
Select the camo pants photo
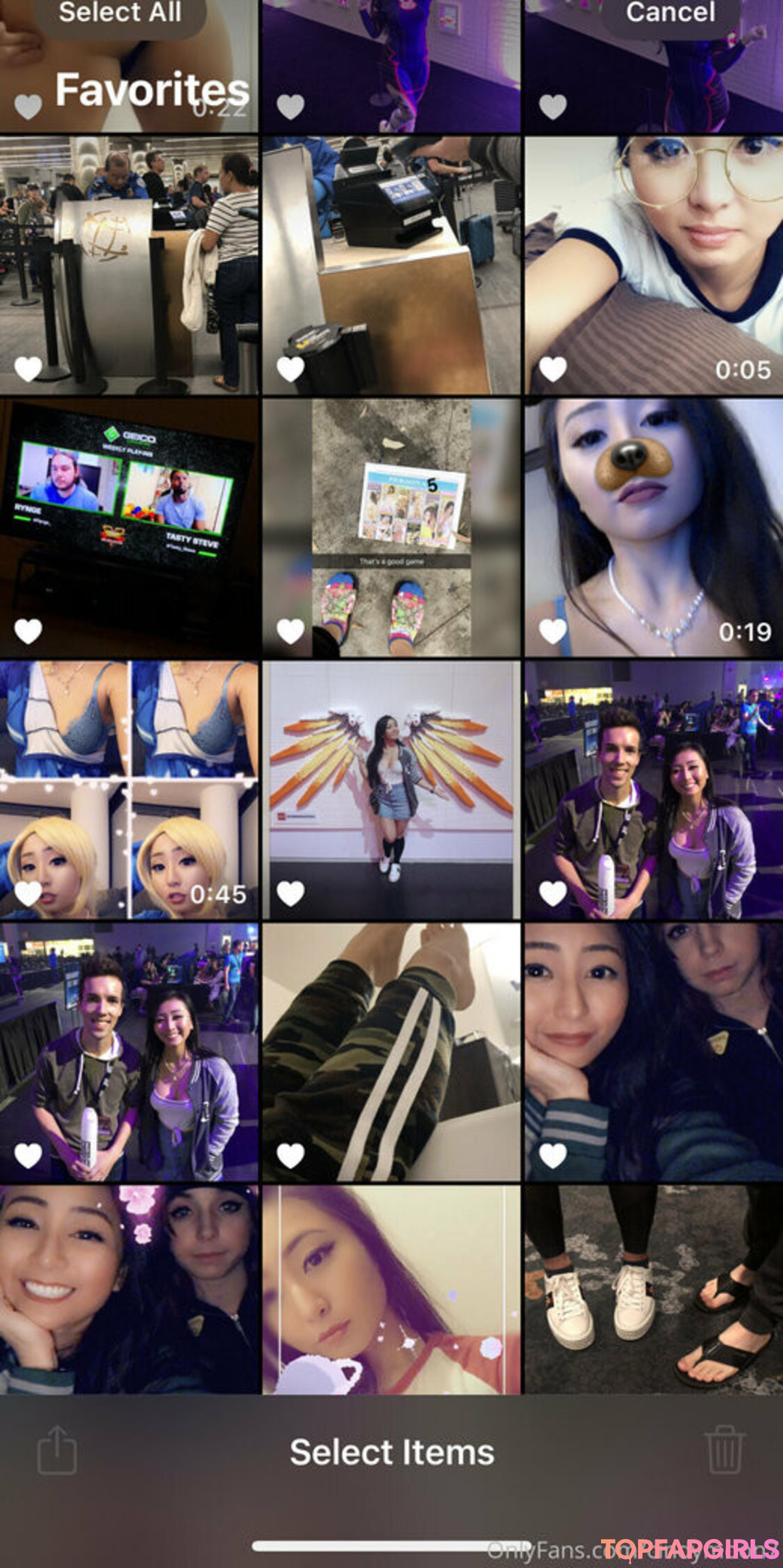point(391,1052)
